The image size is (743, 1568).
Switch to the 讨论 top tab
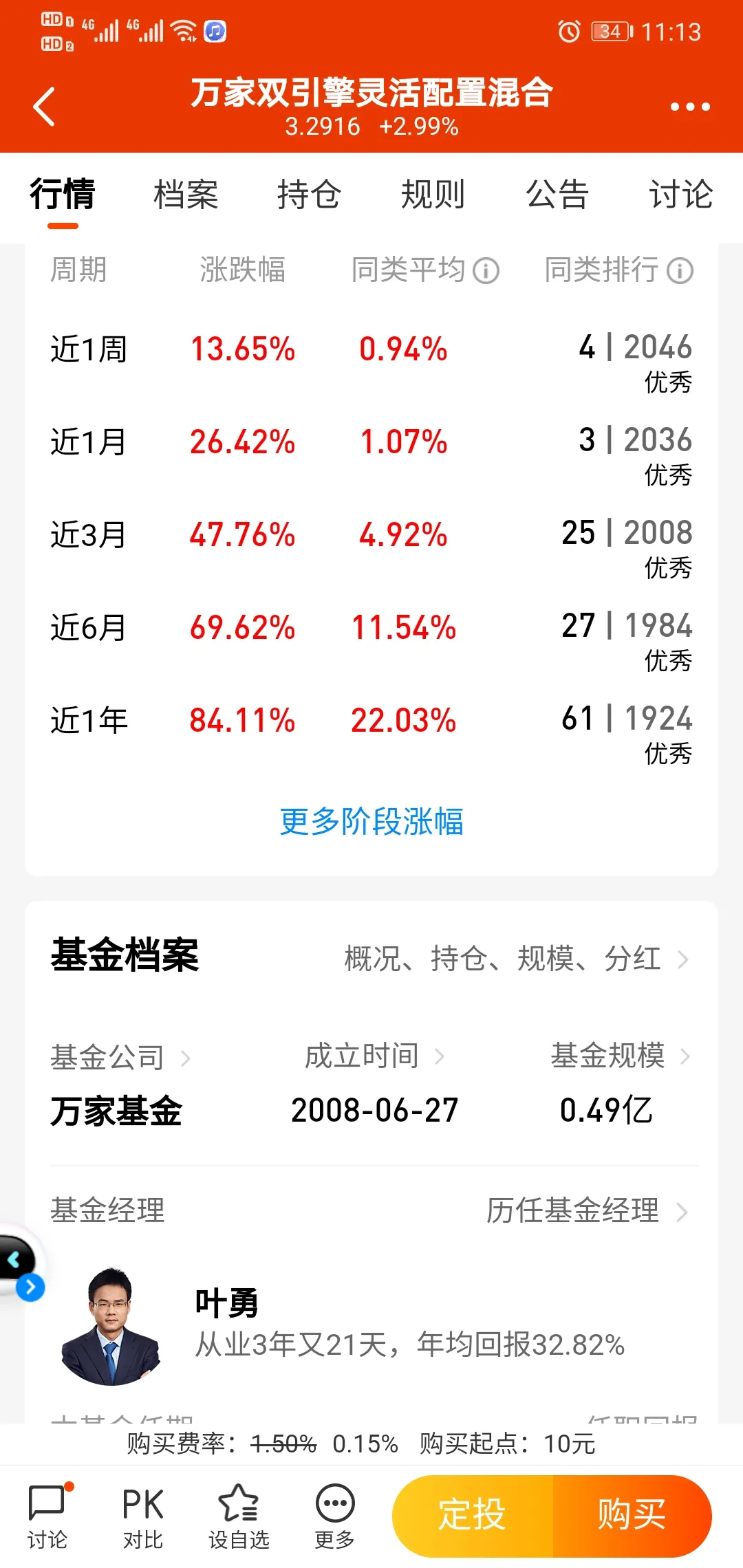click(680, 195)
